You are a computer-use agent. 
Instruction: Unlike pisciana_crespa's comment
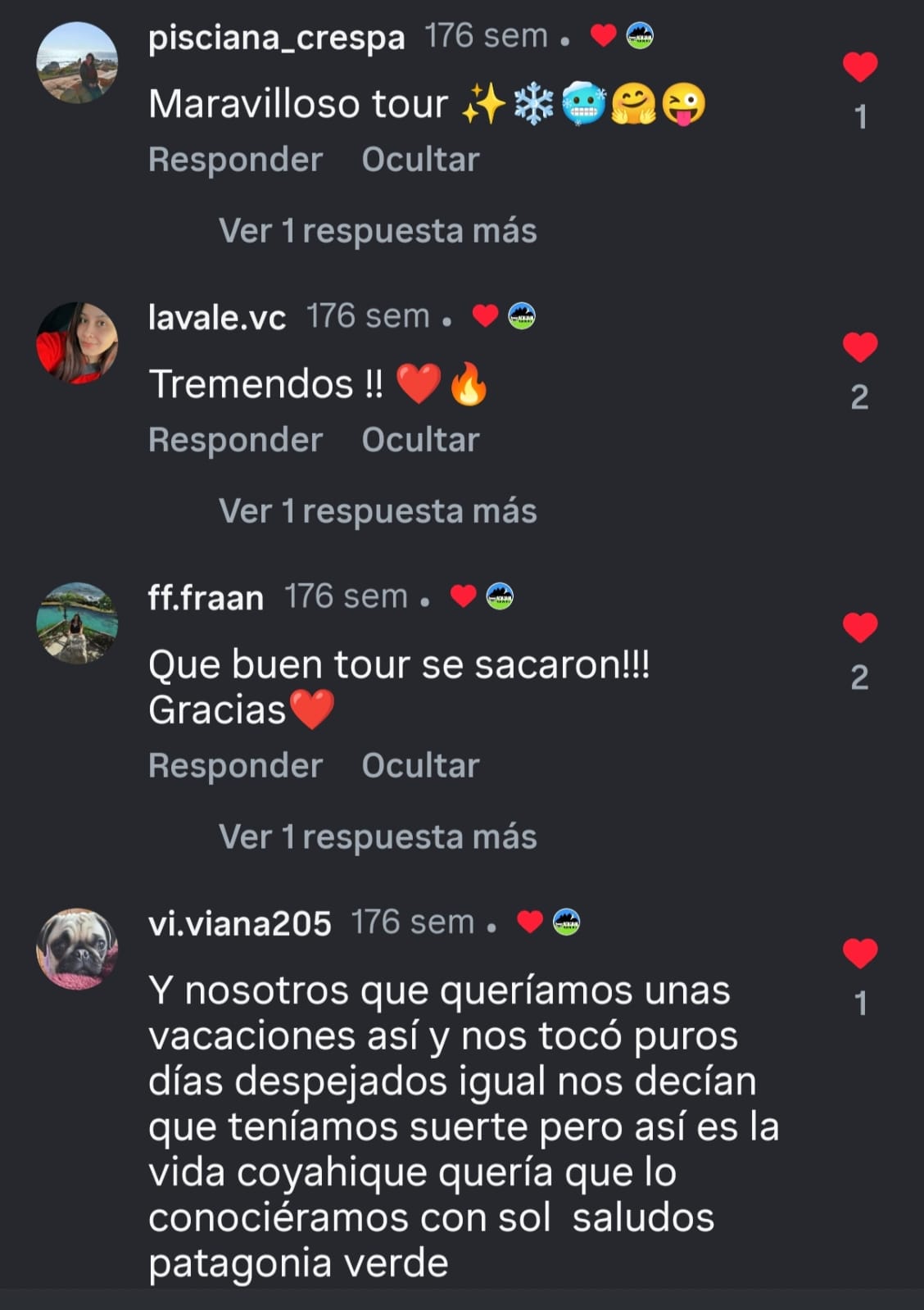(859, 67)
